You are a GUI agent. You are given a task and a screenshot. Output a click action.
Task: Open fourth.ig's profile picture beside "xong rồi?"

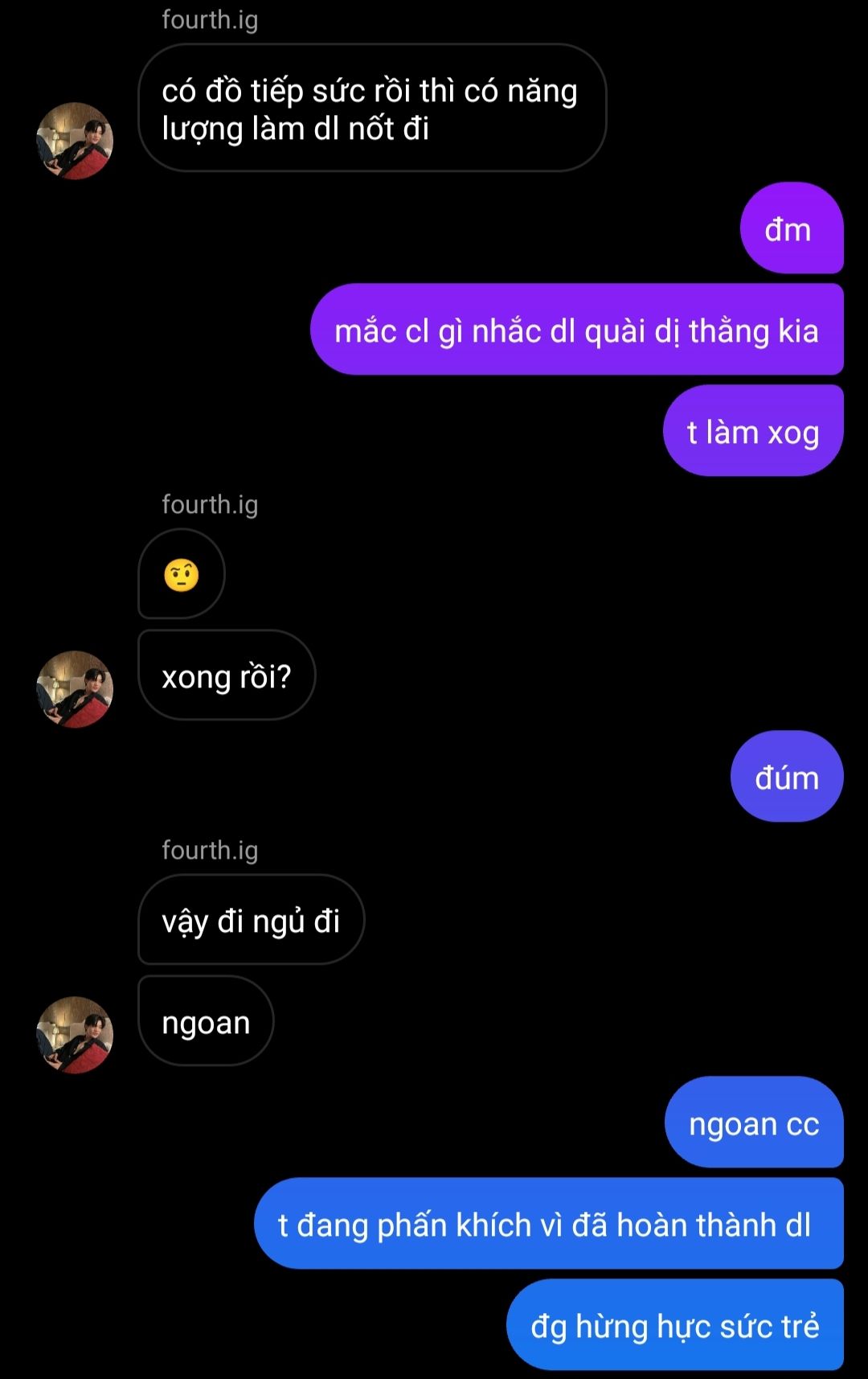(75, 689)
